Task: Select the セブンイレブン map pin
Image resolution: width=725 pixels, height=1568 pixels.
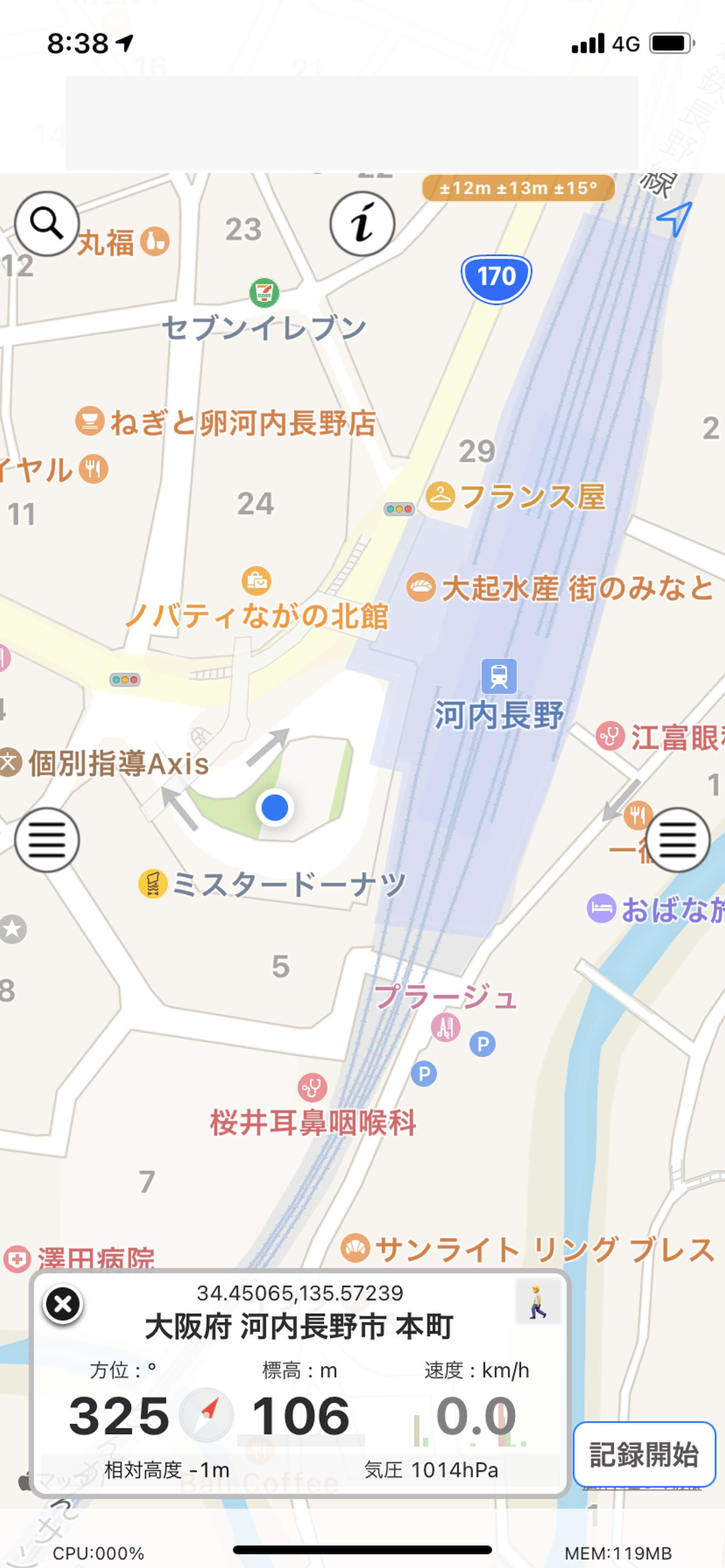Action: (x=264, y=293)
